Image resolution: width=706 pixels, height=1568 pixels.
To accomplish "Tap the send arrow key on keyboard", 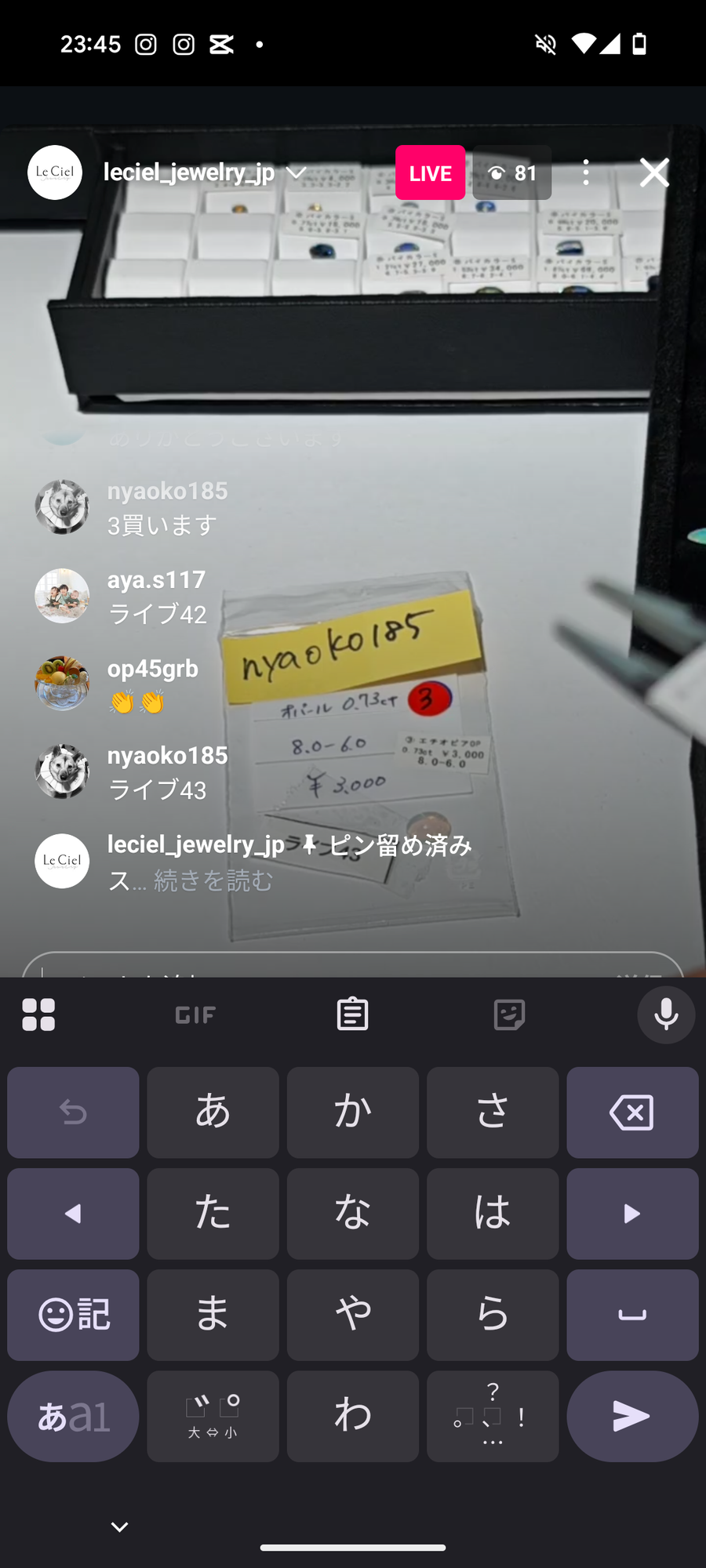I will coord(632,1416).
